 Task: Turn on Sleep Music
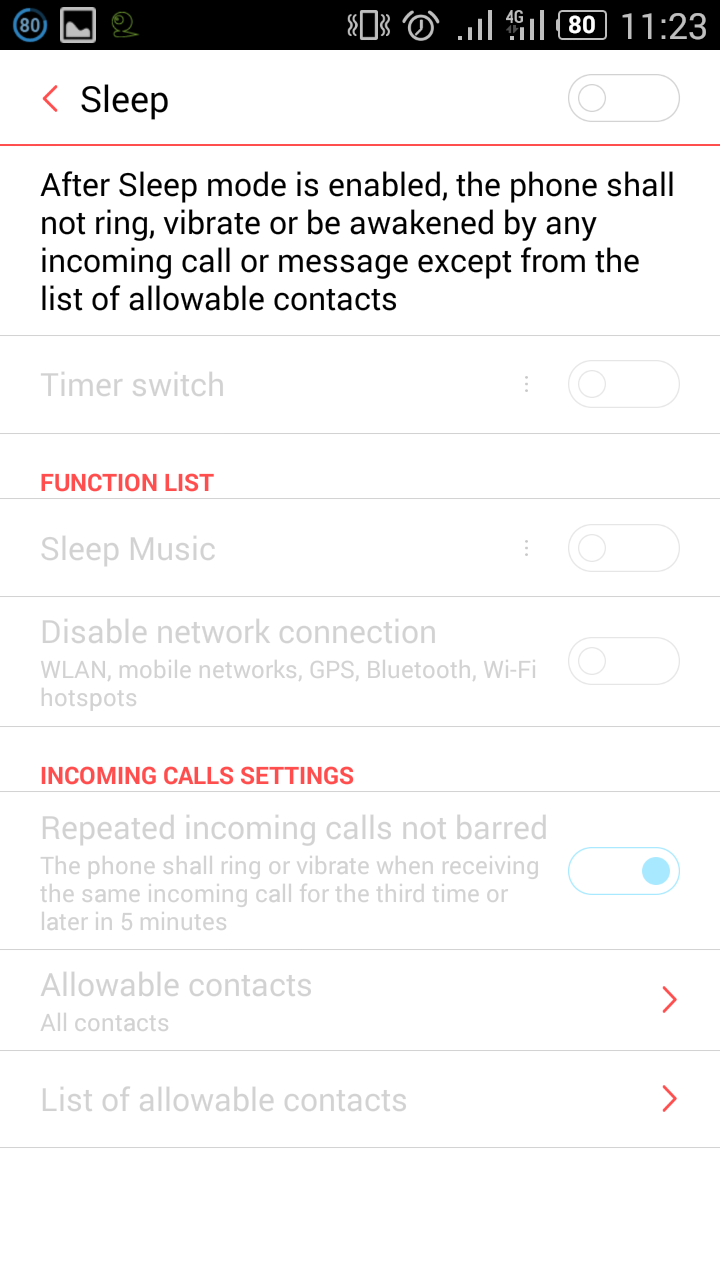pos(624,548)
